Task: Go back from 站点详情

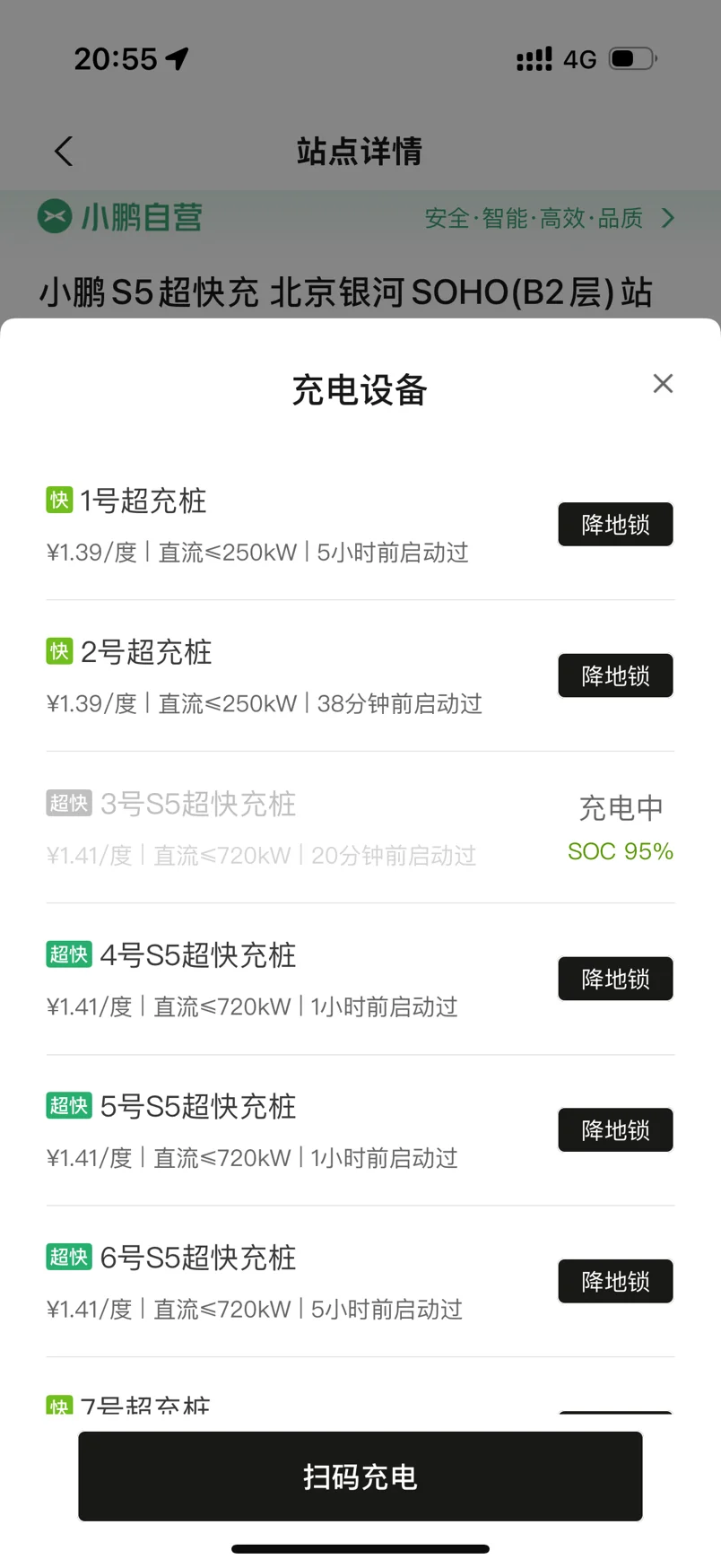Action: (x=64, y=152)
